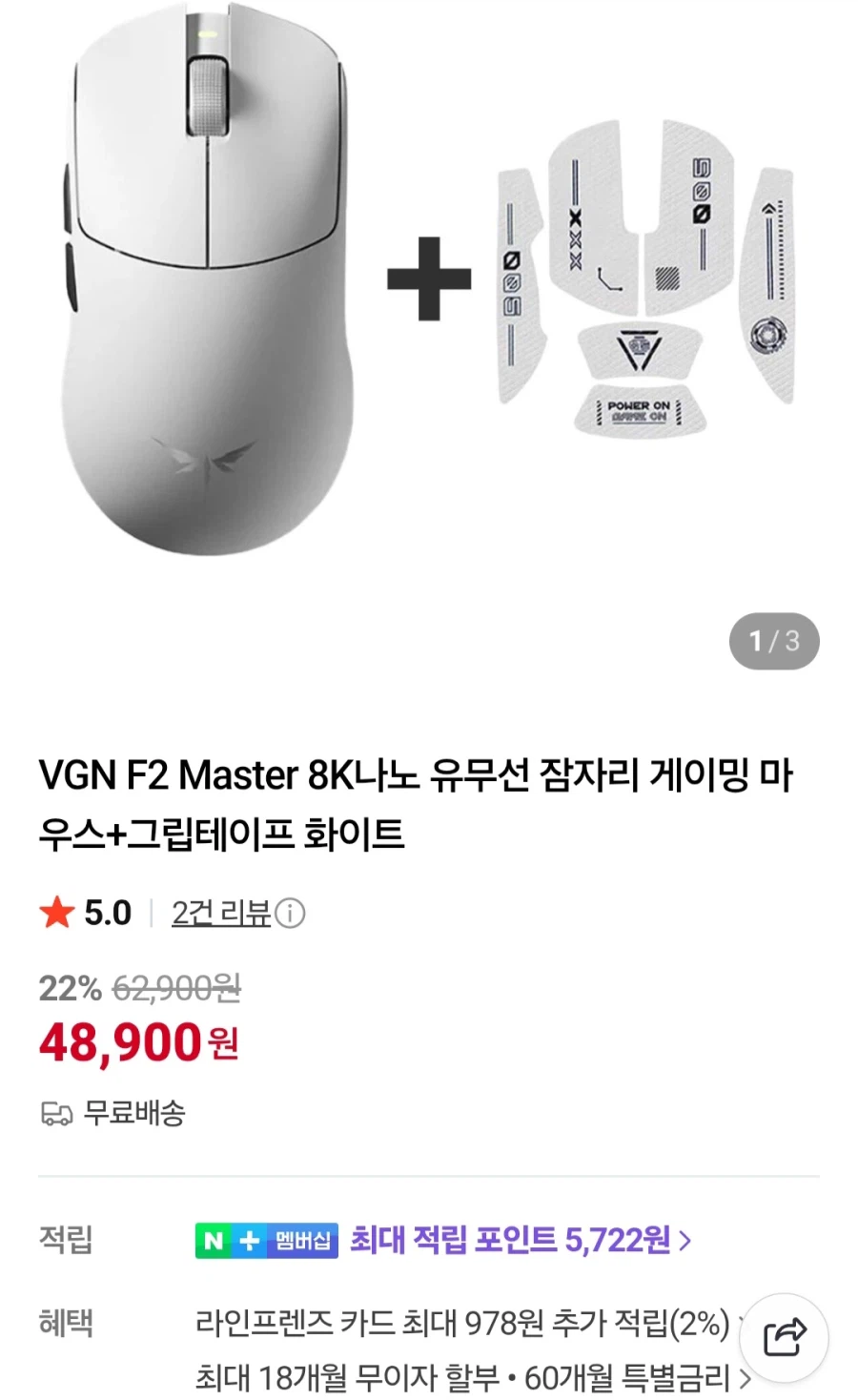
Task: Expand the 최대 적립 포인트 details chevron
Action: pos(684,1241)
